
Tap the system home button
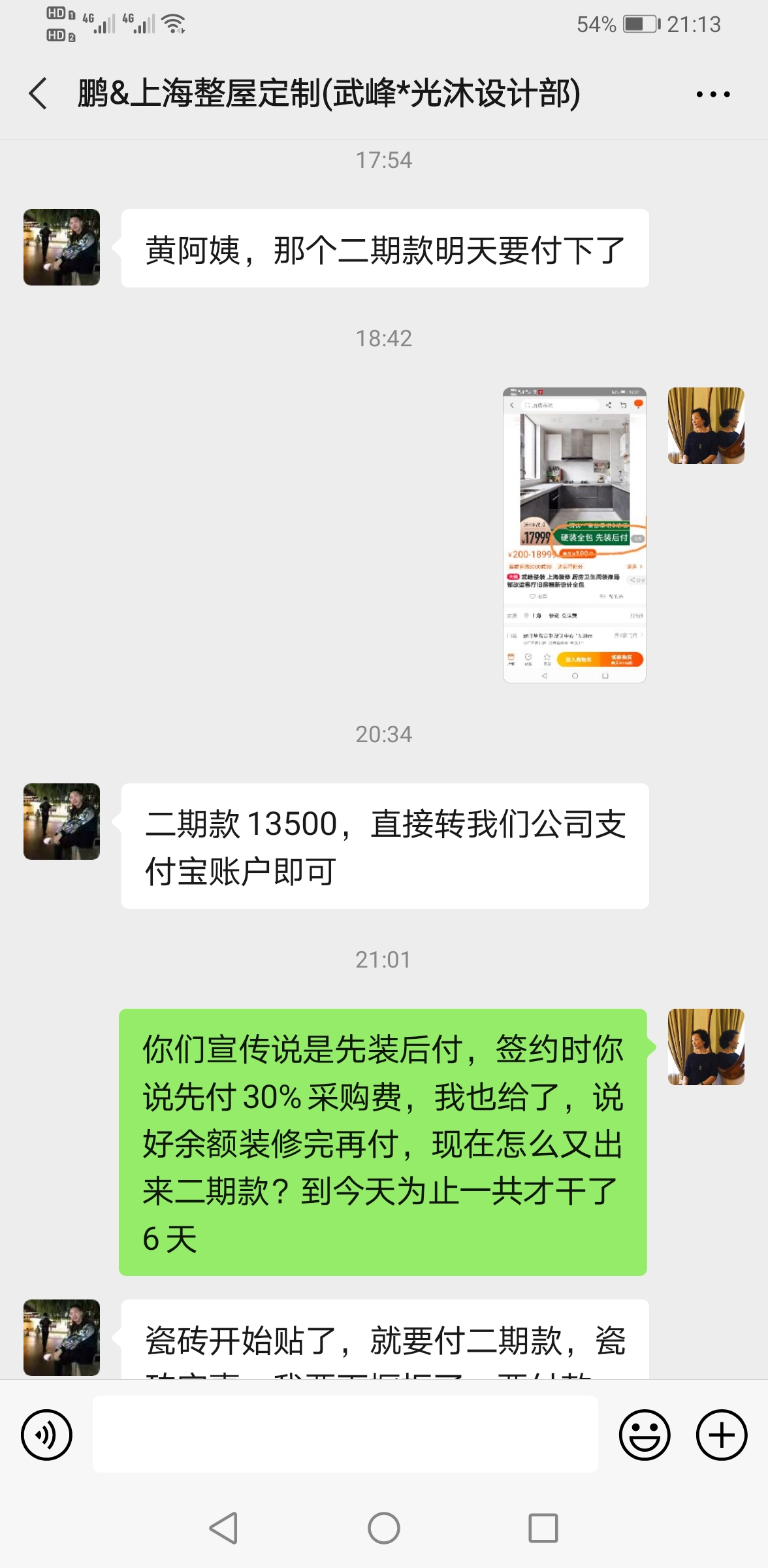pos(384,1528)
